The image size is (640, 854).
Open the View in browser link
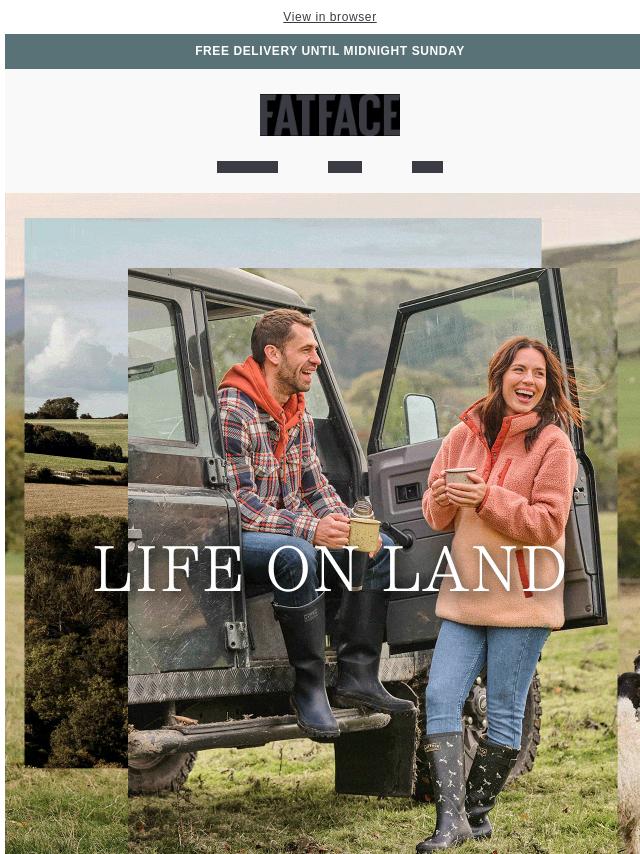(x=329, y=17)
